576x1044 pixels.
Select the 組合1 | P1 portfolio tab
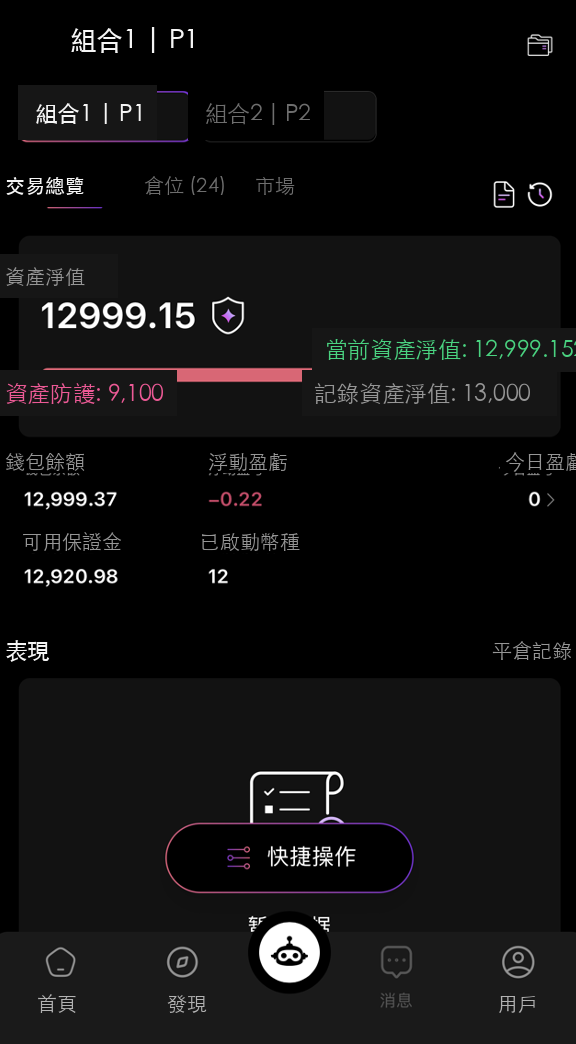click(x=103, y=114)
